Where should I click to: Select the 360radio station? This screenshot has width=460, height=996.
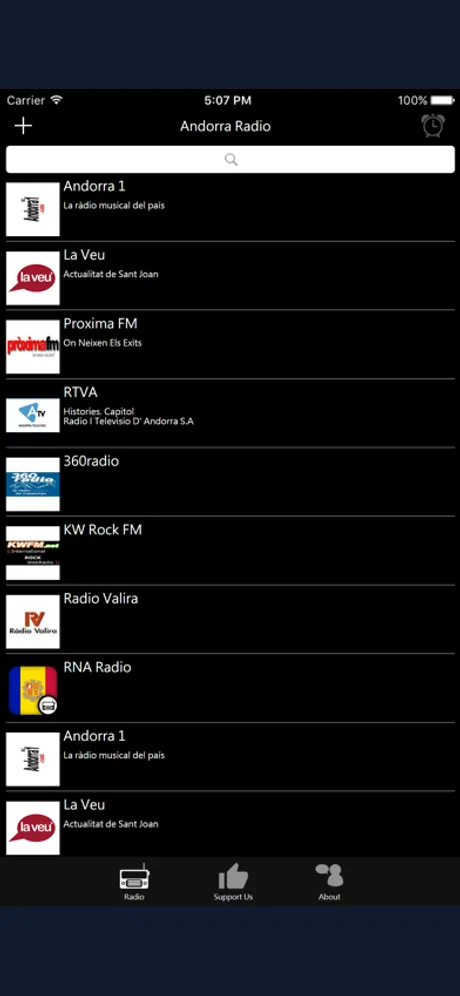point(230,482)
